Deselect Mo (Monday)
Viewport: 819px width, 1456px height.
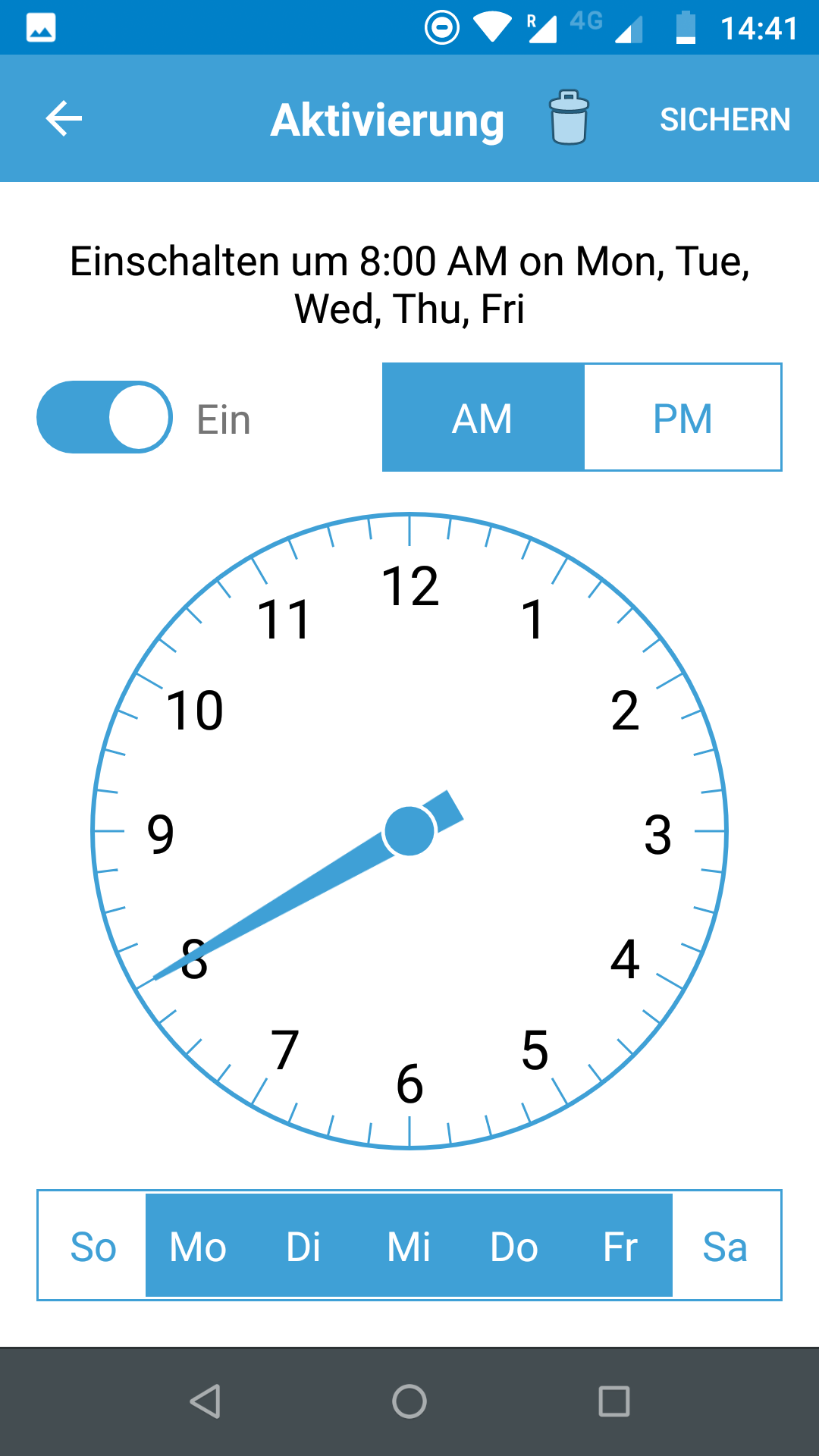(198, 1247)
